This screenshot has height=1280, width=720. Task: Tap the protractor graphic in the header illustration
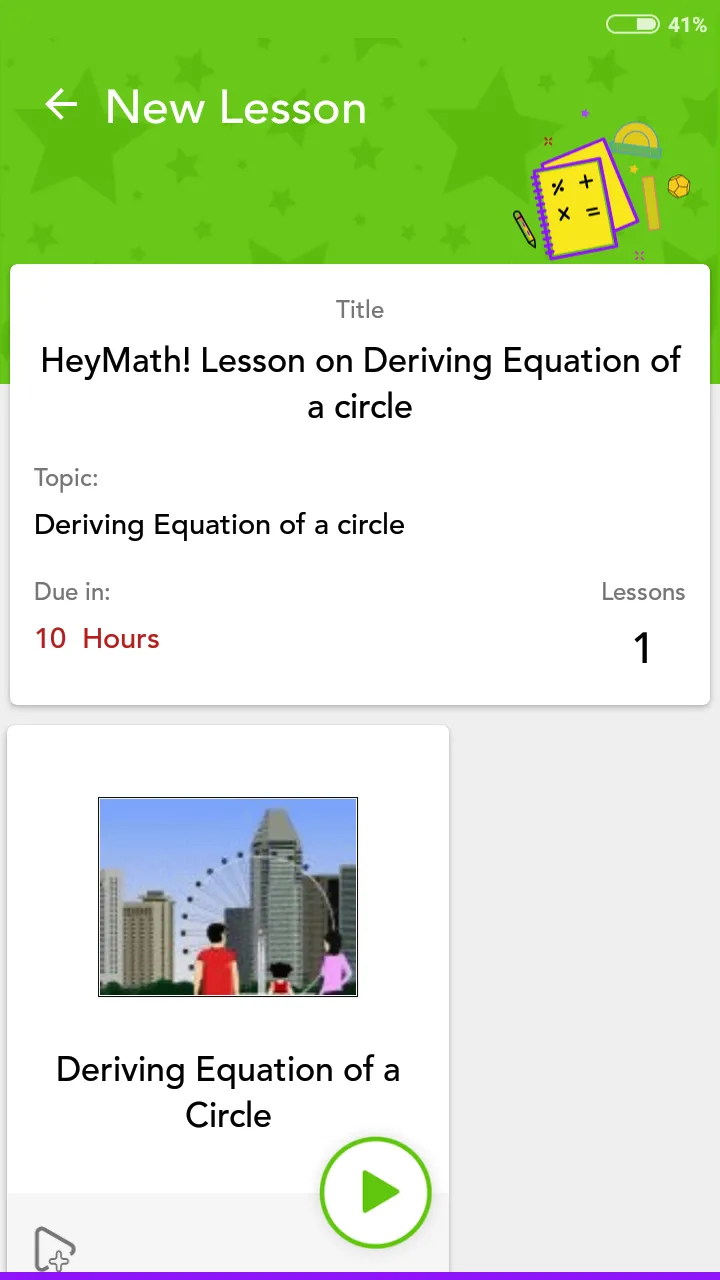click(637, 140)
